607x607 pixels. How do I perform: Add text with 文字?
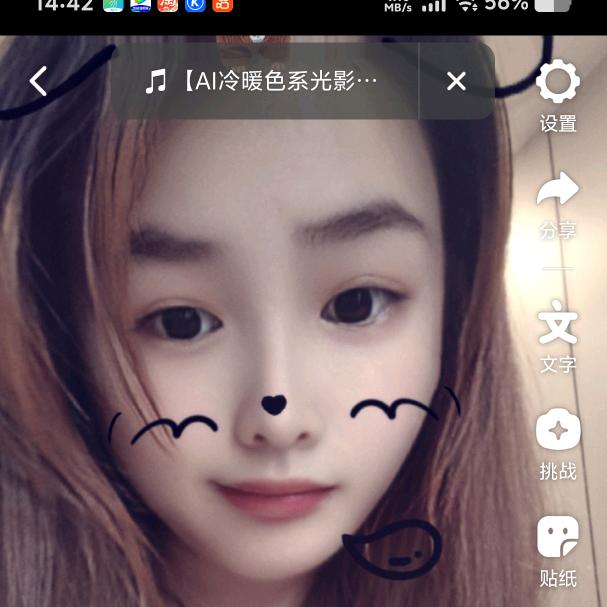[x=558, y=337]
